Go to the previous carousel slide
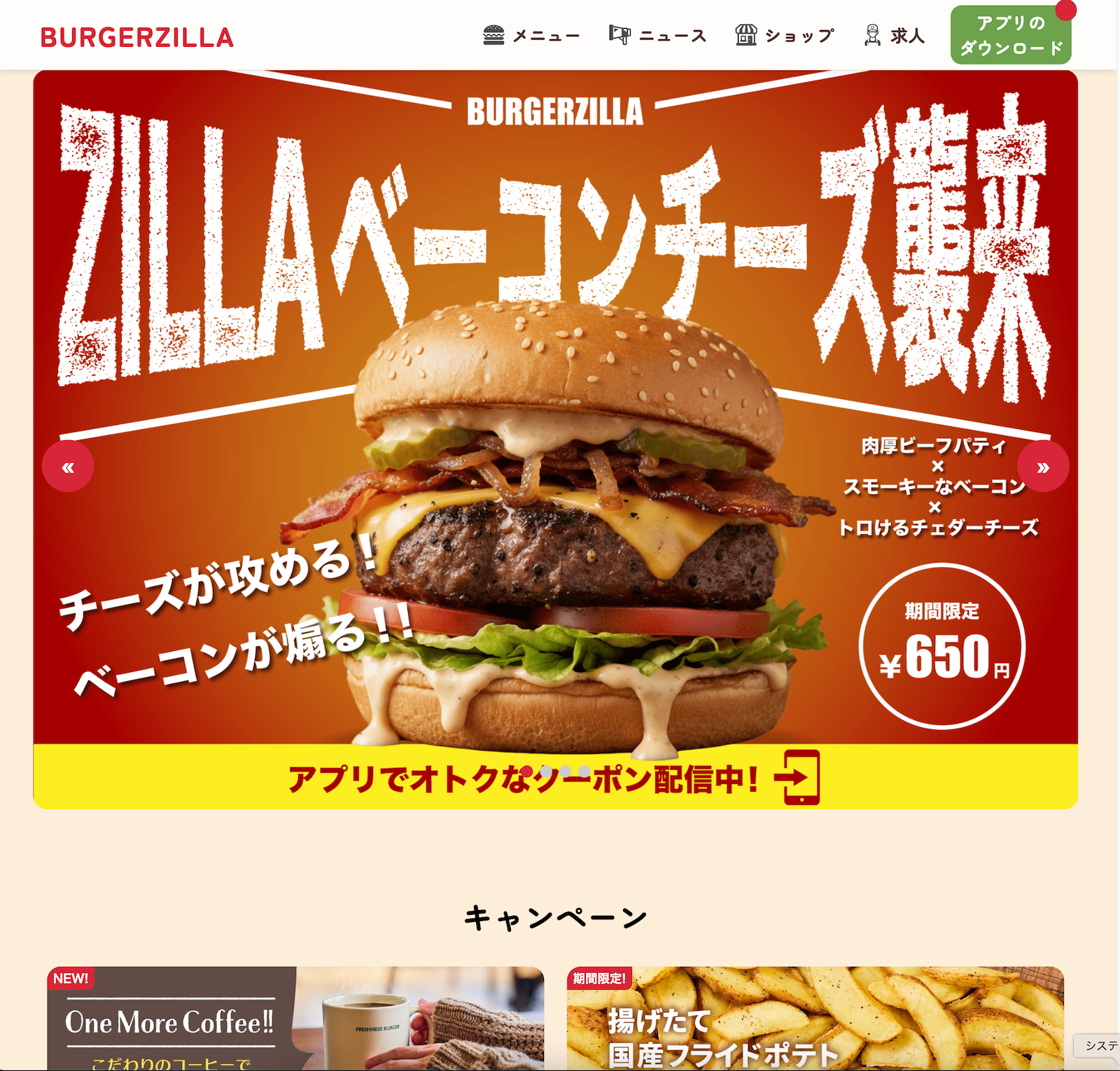 (x=68, y=467)
